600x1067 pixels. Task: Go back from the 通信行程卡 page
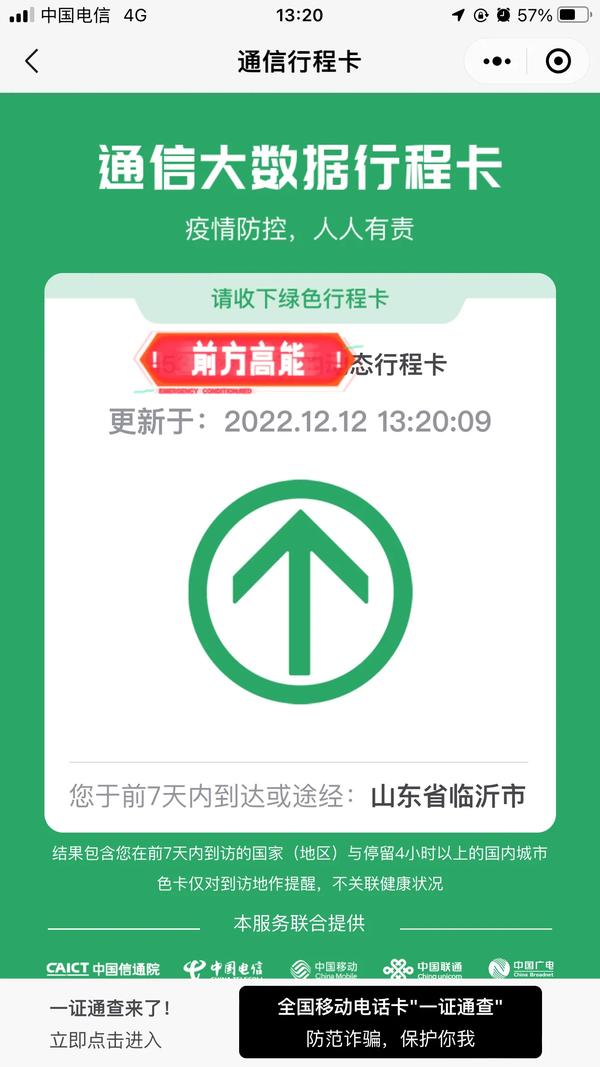click(32, 61)
